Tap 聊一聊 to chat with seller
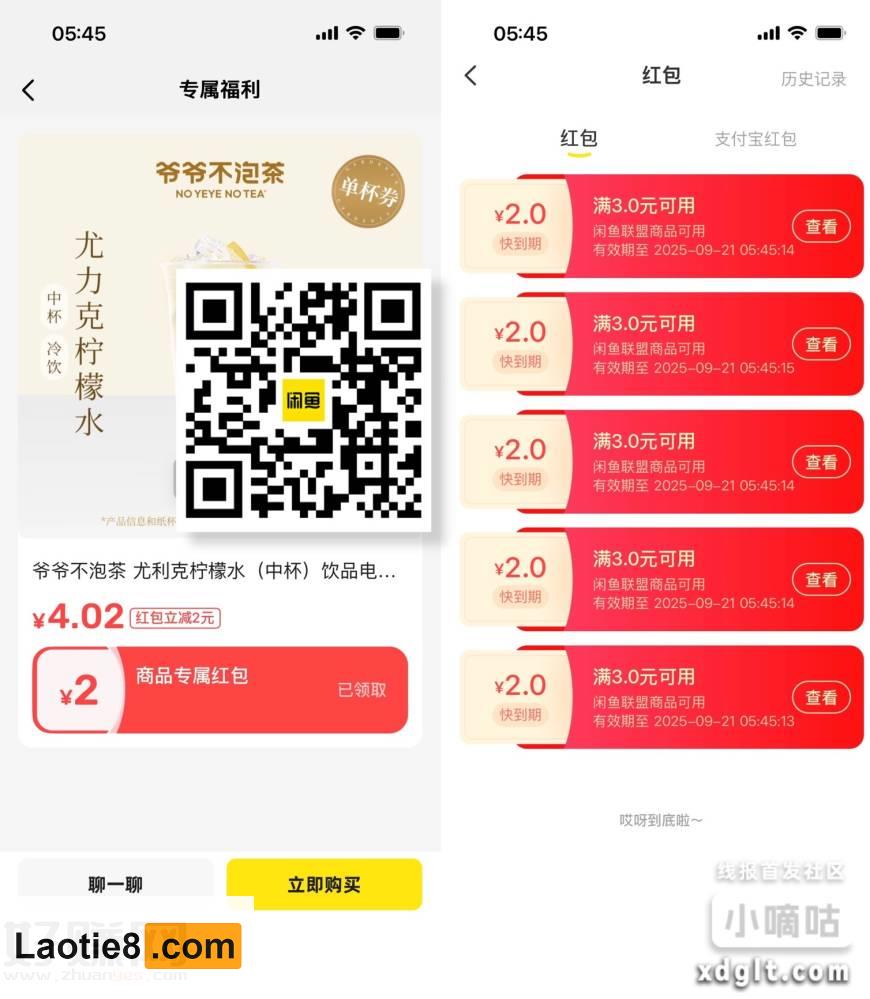This screenshot has width=870, height=999. 115,883
